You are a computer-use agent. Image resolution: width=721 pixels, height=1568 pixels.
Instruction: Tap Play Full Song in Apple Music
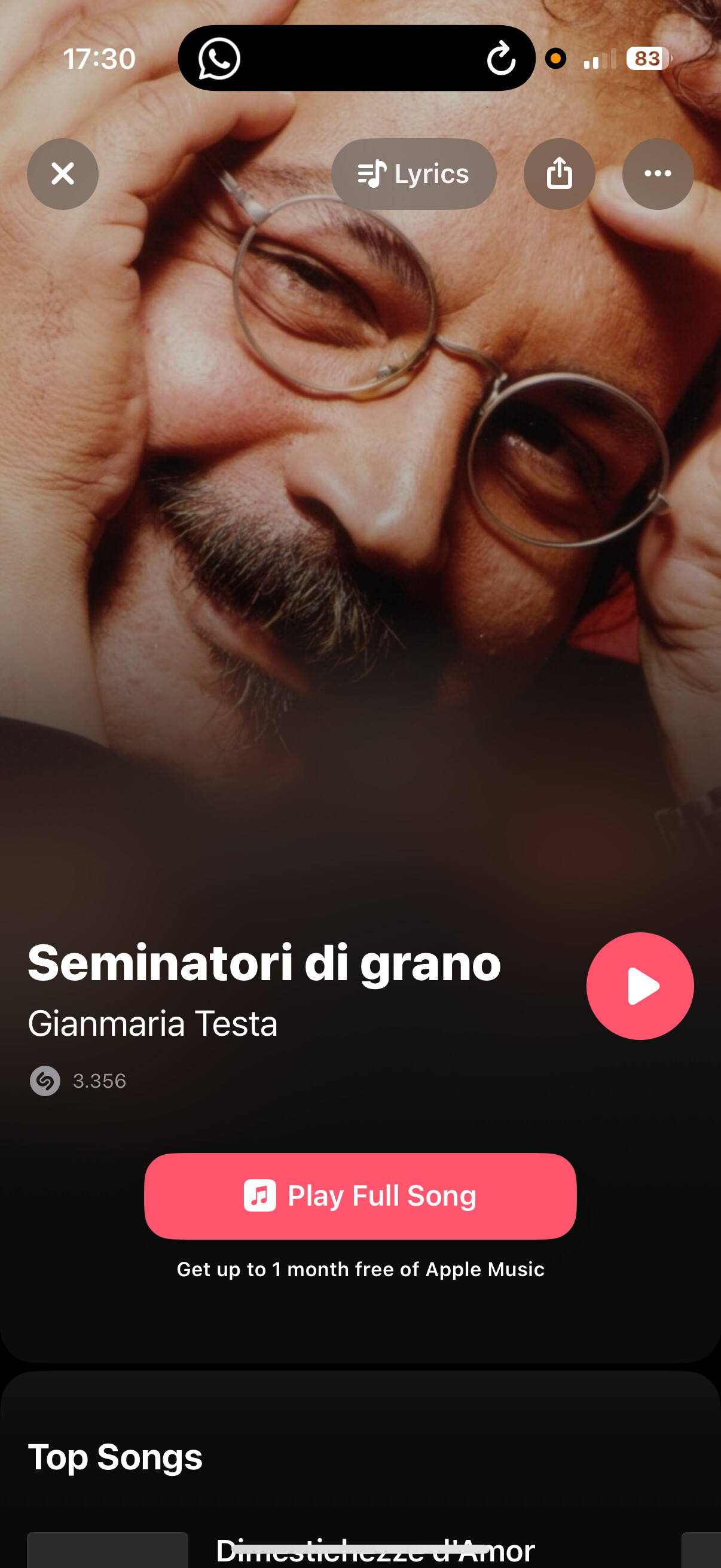point(360,1195)
